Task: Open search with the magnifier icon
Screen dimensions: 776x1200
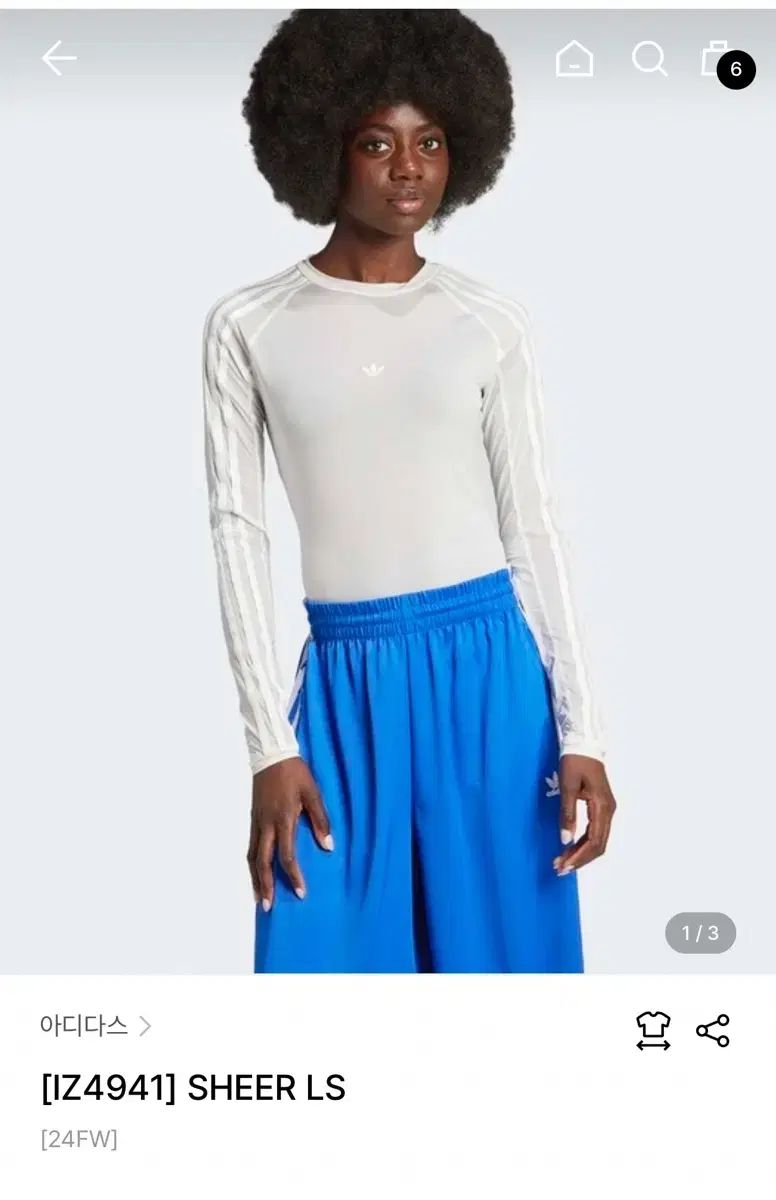Action: 649,59
